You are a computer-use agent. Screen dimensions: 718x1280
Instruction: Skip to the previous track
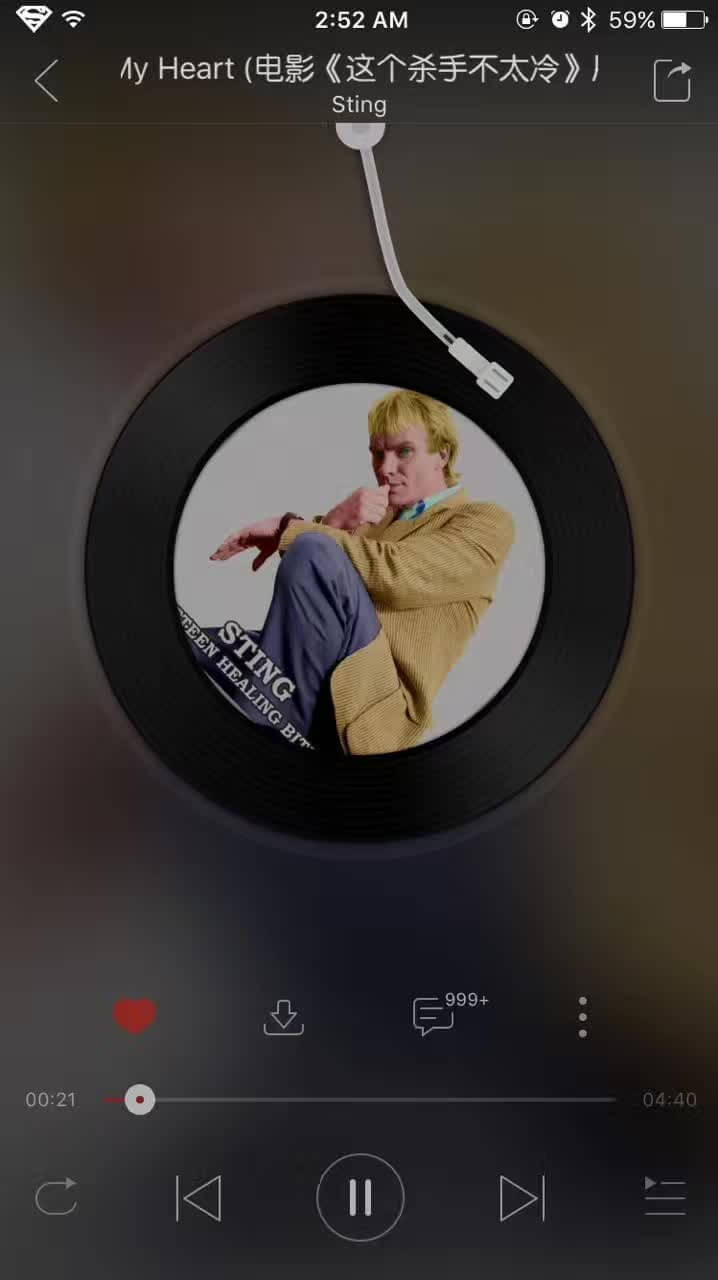click(198, 1197)
